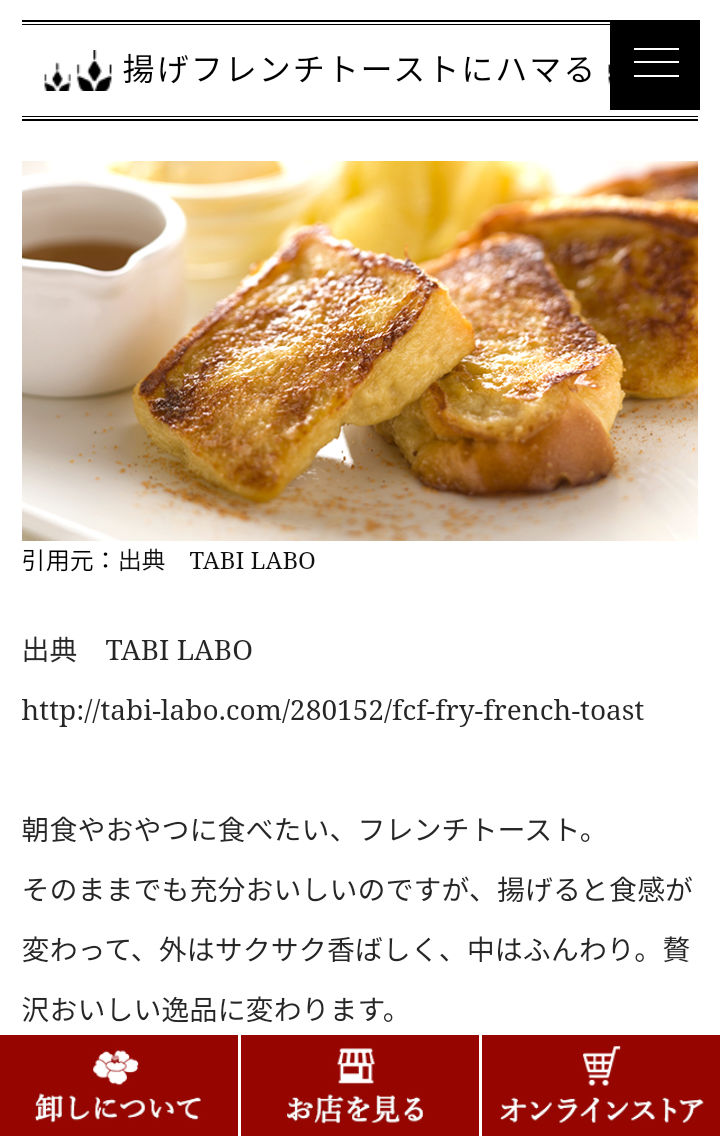Open the 卸しについて tab

(119, 1086)
